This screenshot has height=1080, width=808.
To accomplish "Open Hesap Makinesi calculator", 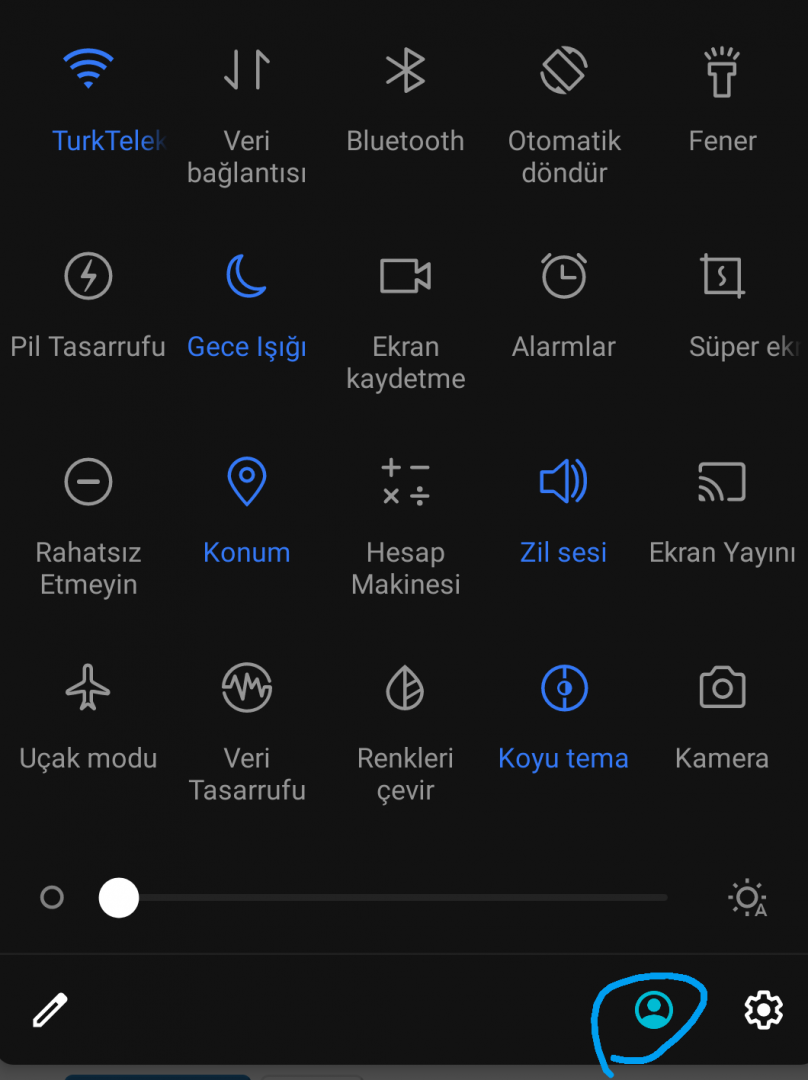I will point(405,482).
